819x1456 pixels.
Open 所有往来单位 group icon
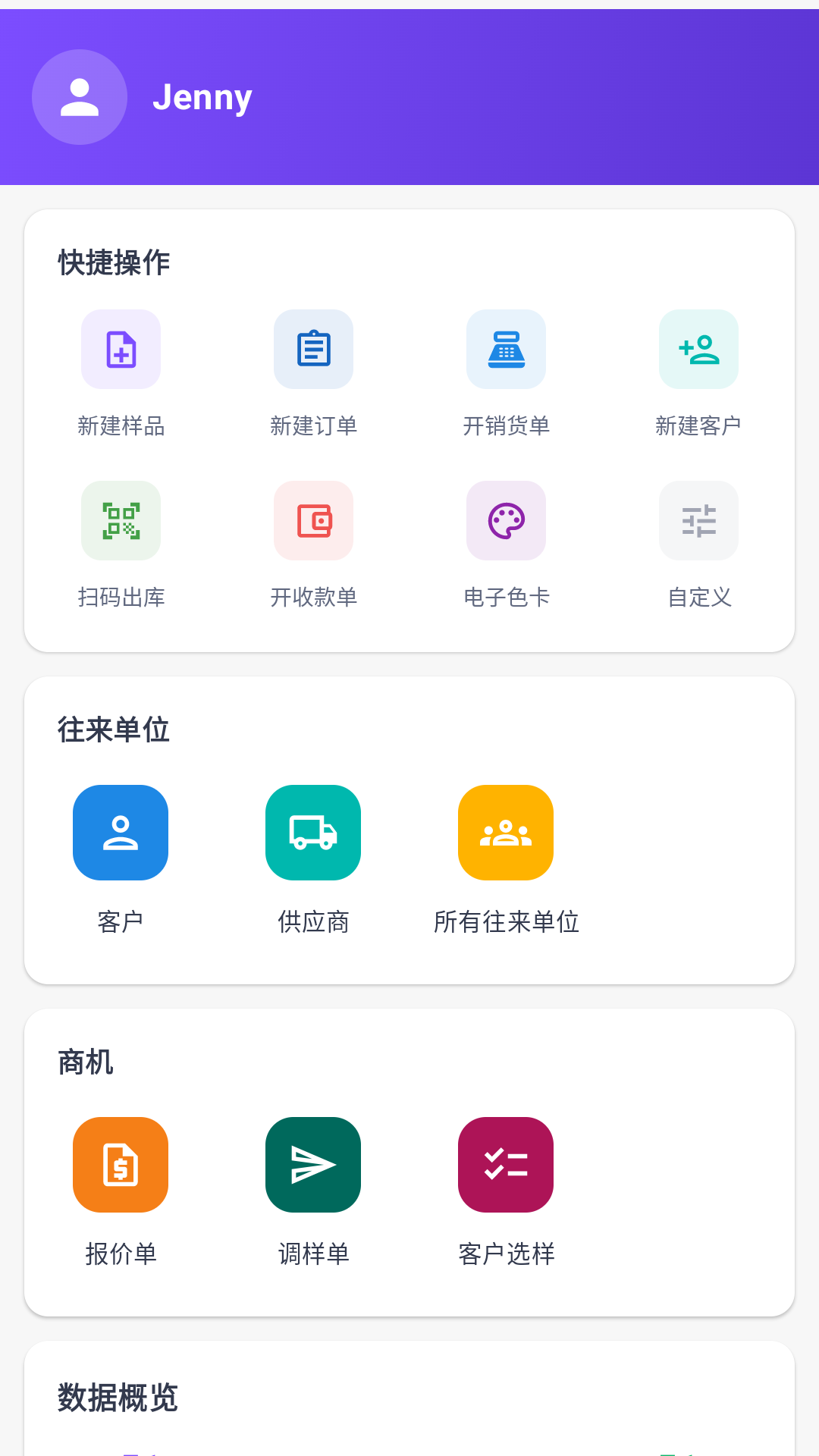click(x=506, y=832)
